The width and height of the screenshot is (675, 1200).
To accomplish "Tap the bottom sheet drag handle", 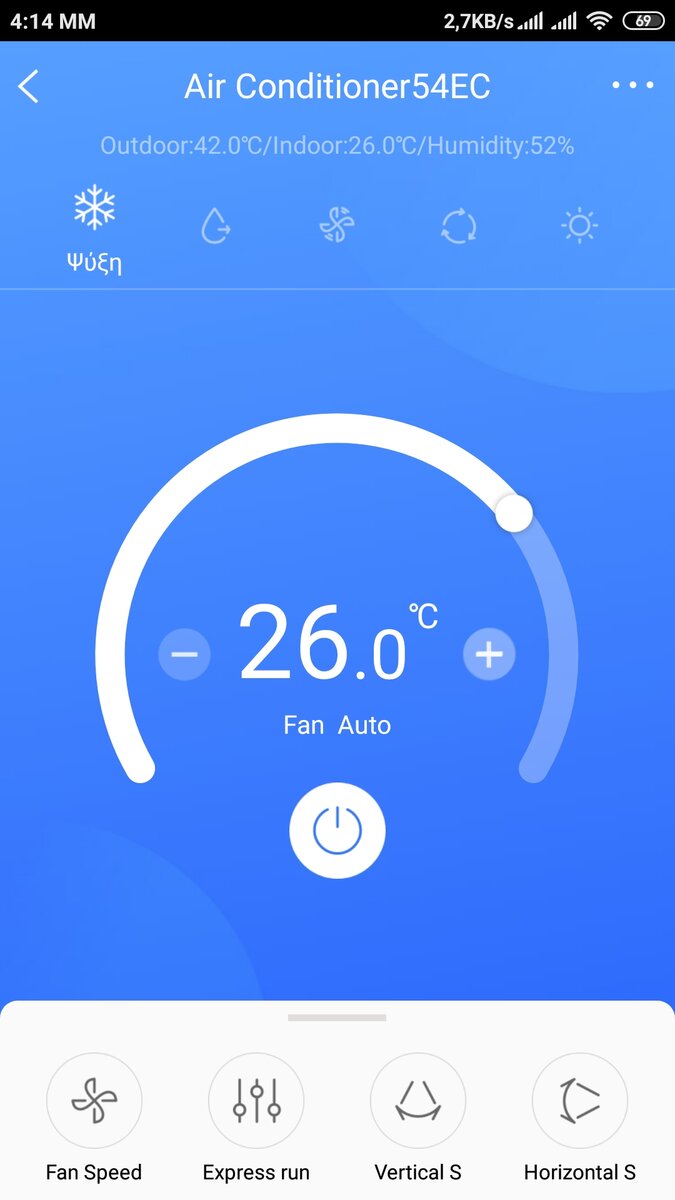I will [337, 1018].
